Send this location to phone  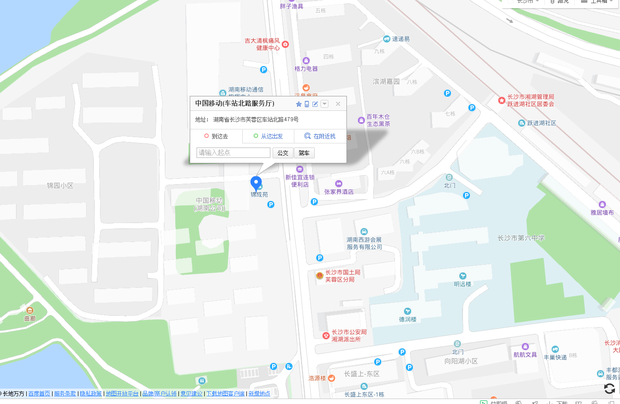click(307, 104)
